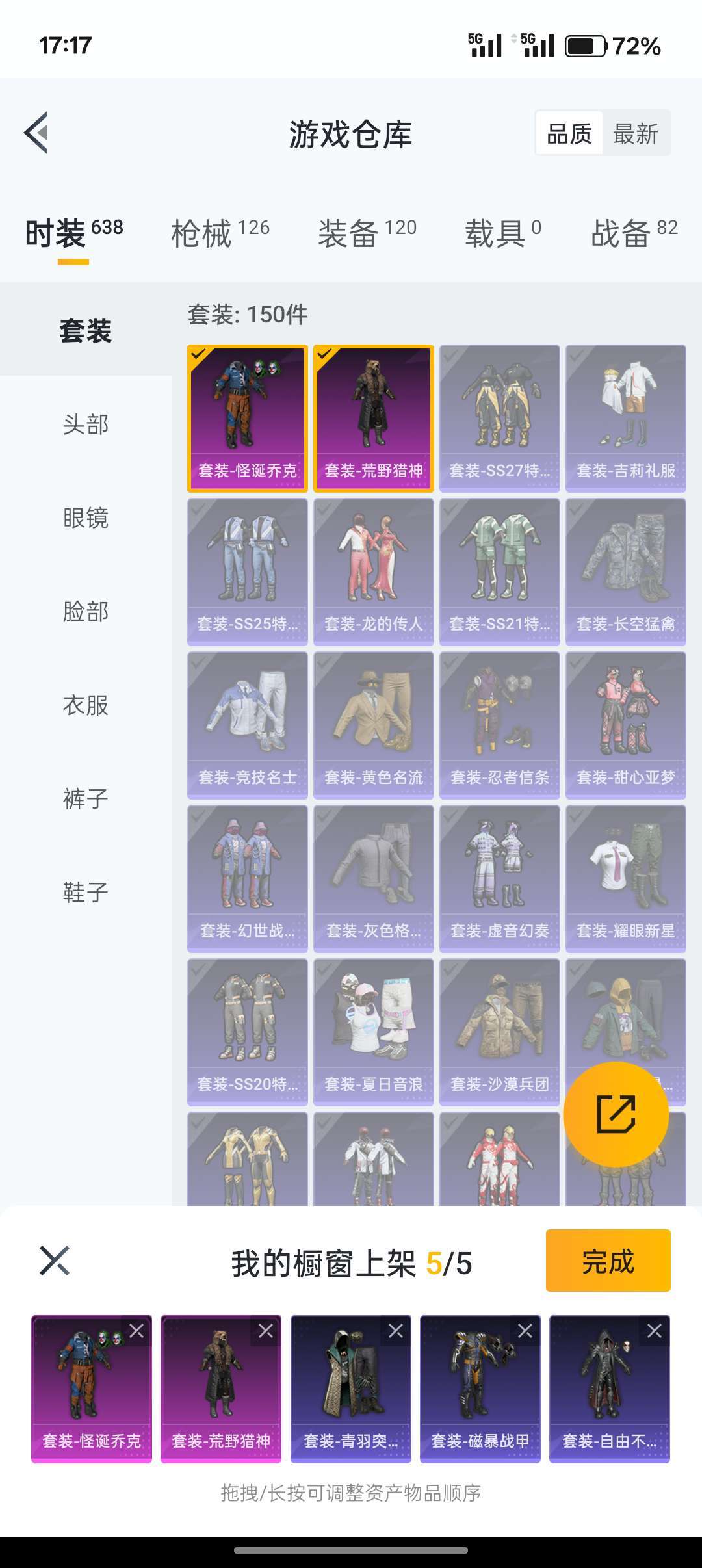The width and height of the screenshot is (702, 1568).
Task: Select the 头部 category in sidebar
Action: tap(86, 424)
